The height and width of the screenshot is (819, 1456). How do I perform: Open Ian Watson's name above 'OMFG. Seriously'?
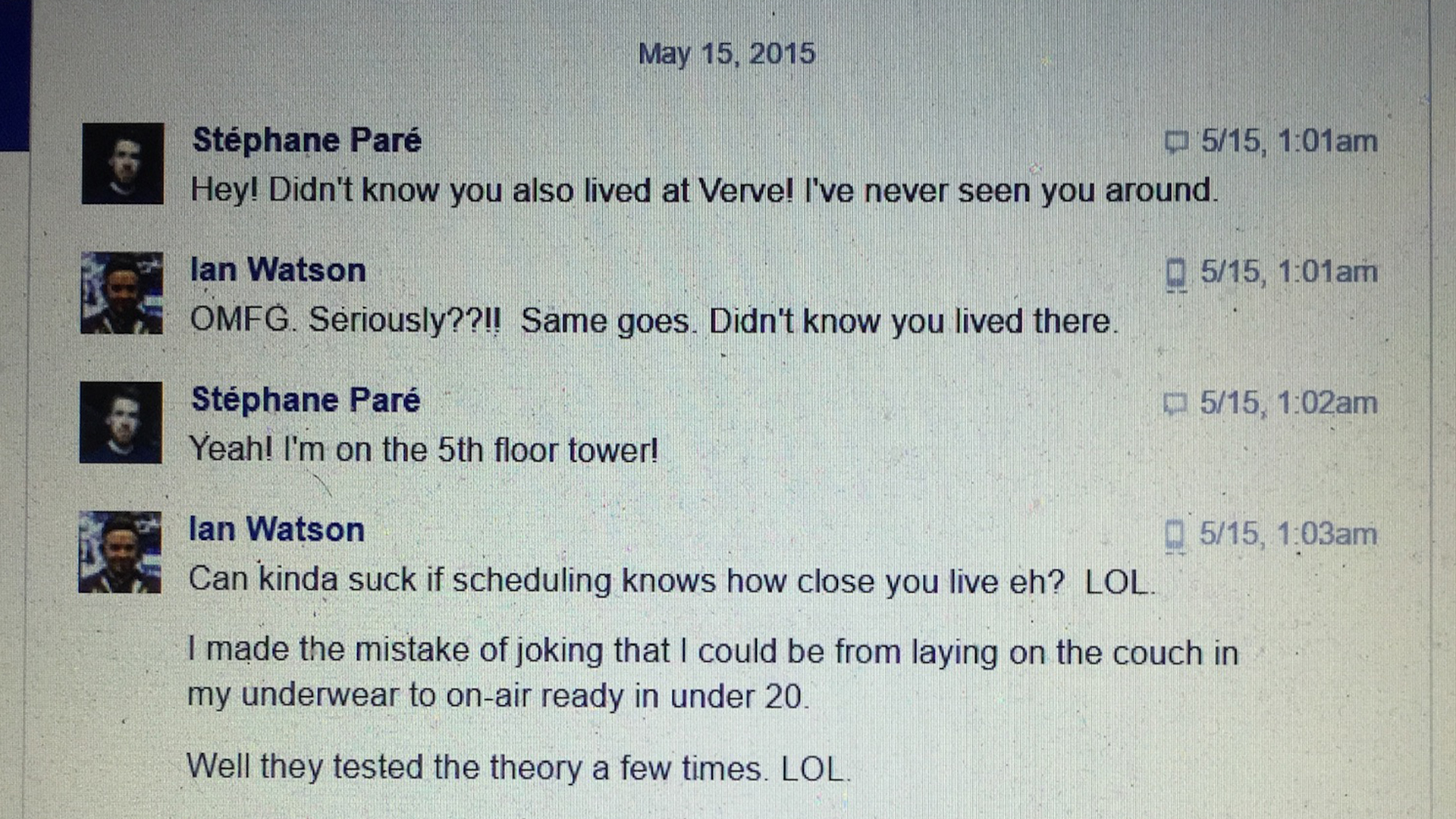point(278,270)
